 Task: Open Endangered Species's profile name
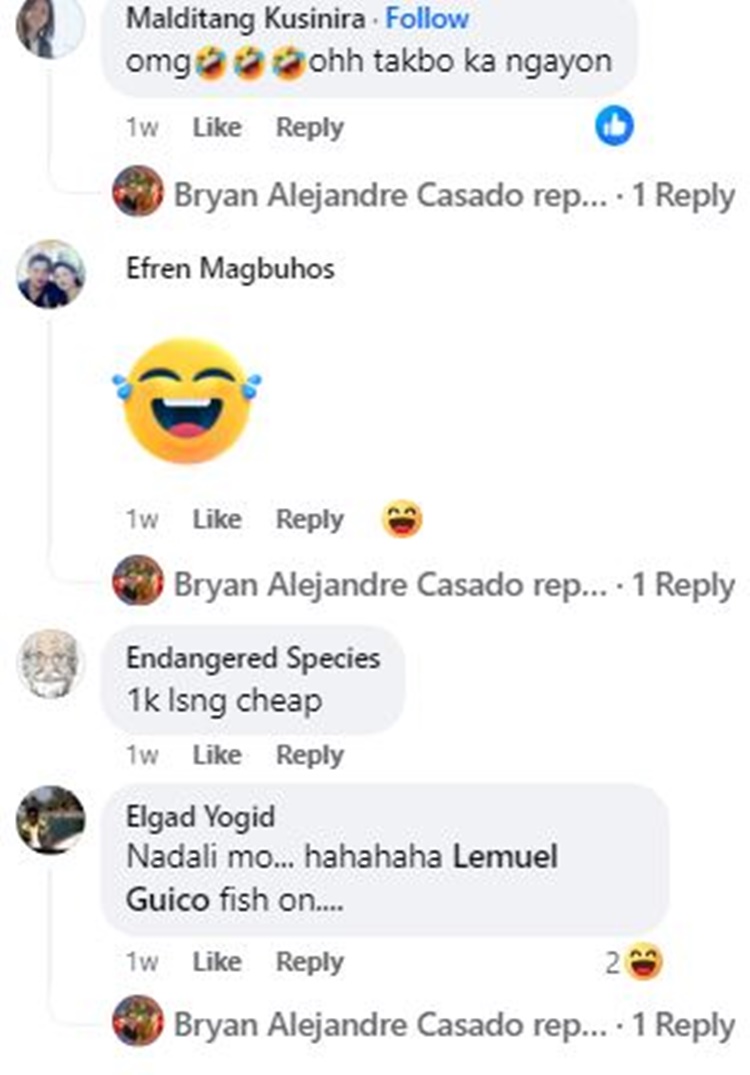[x=253, y=658]
